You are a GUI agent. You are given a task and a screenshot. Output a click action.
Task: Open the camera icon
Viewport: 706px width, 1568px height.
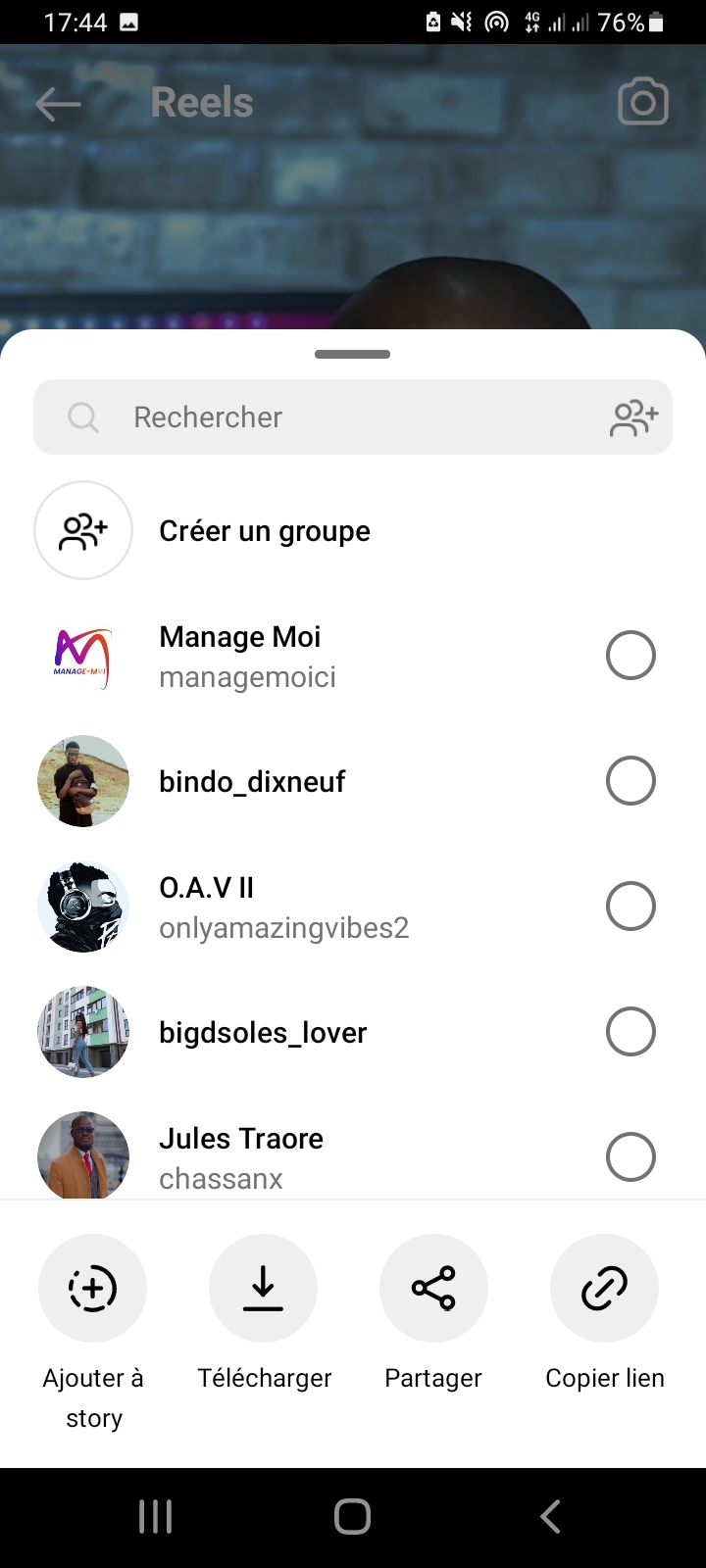pos(643,103)
